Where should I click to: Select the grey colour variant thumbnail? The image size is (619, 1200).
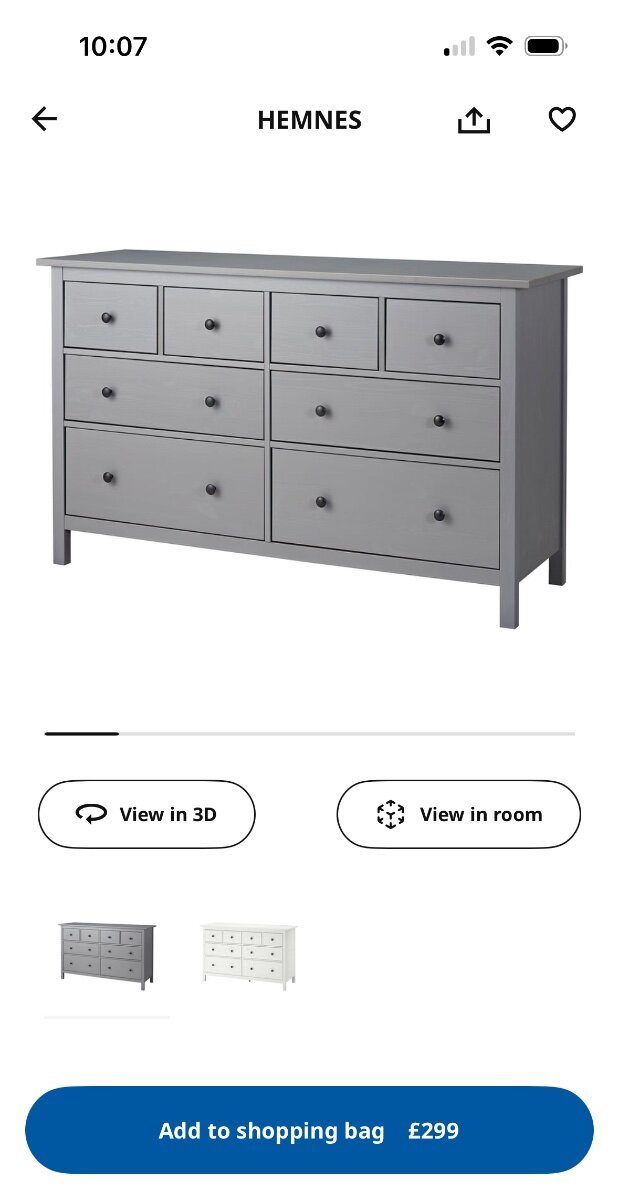pos(107,956)
